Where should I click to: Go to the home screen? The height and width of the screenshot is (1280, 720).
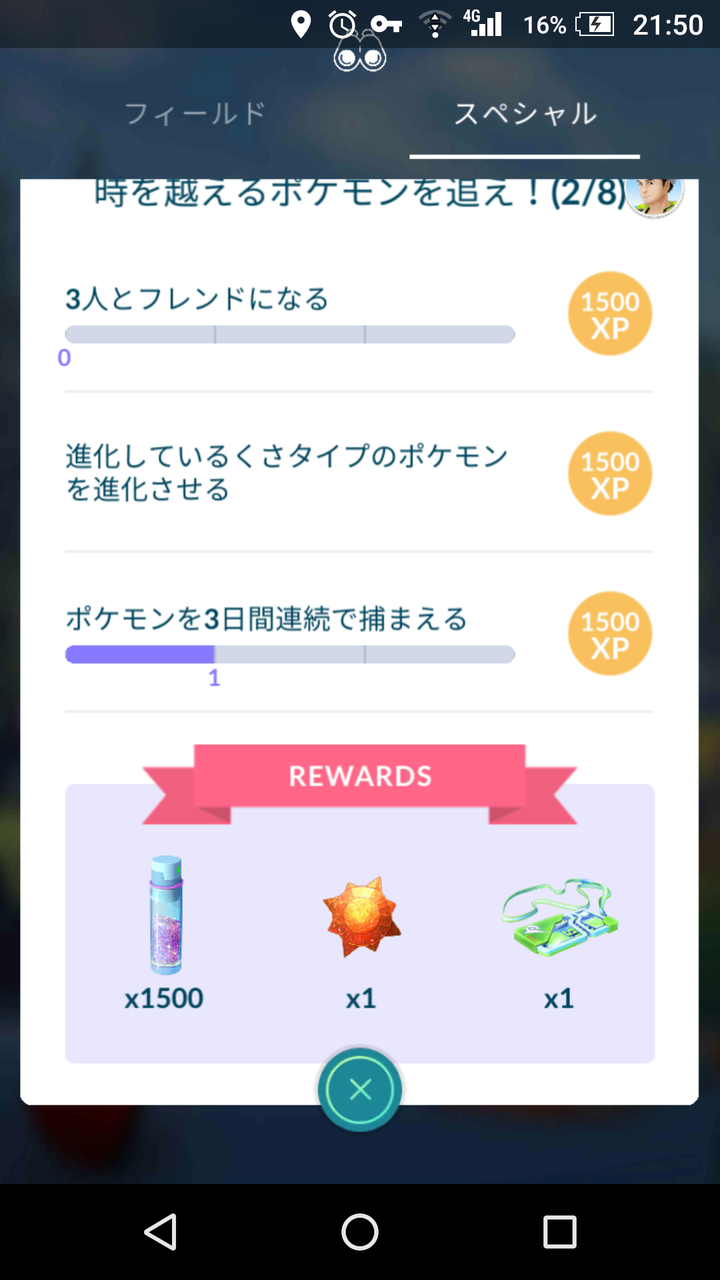pos(360,1232)
